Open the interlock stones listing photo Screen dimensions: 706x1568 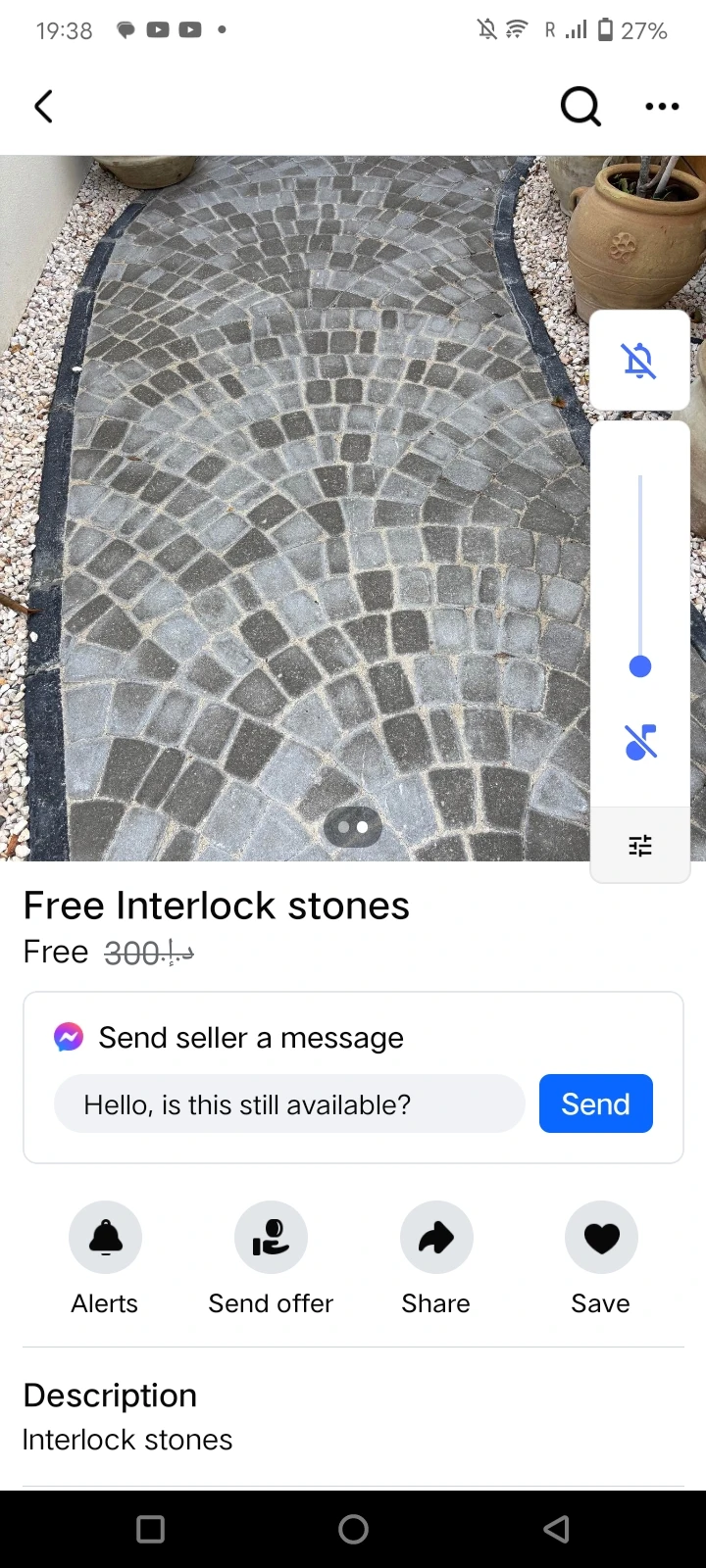tap(294, 490)
